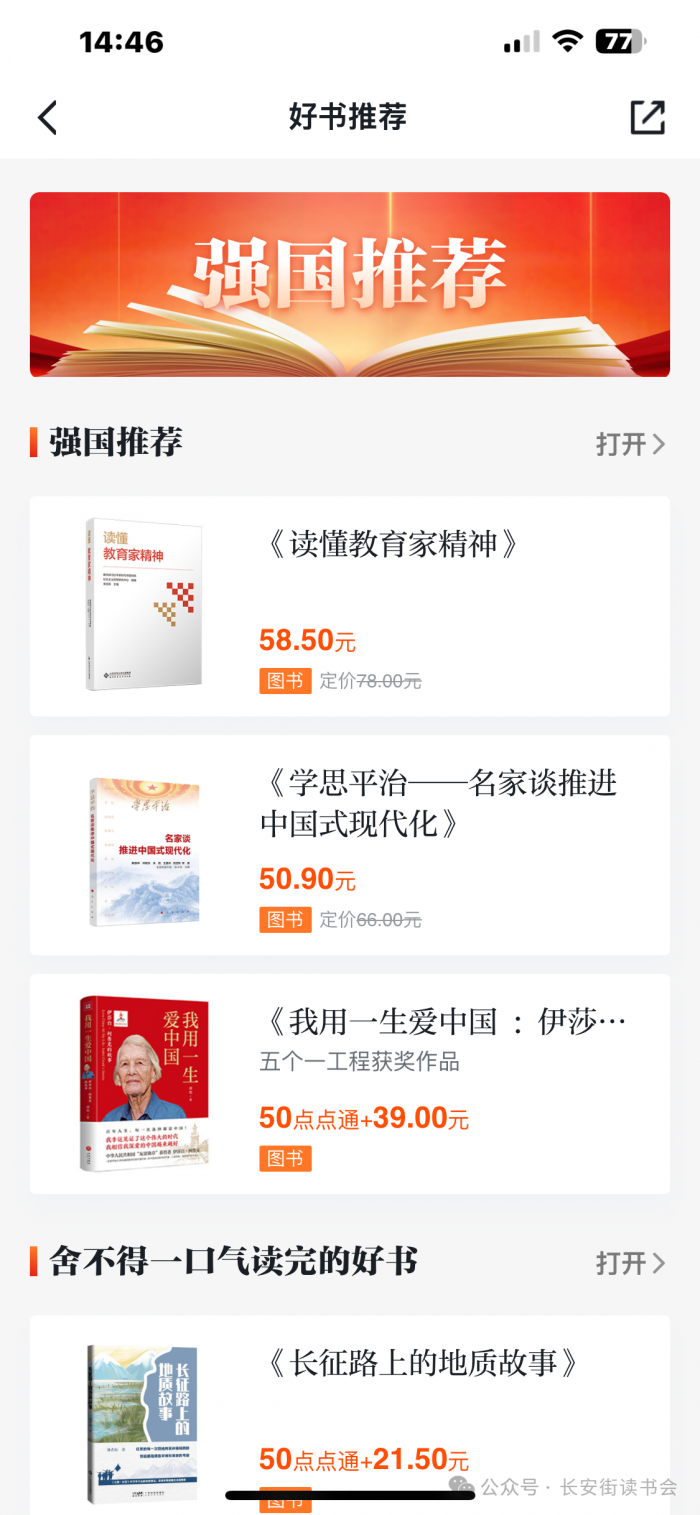
Task: Tap 打开 beside 舍不得一口气读完的好书
Action: click(x=630, y=1263)
